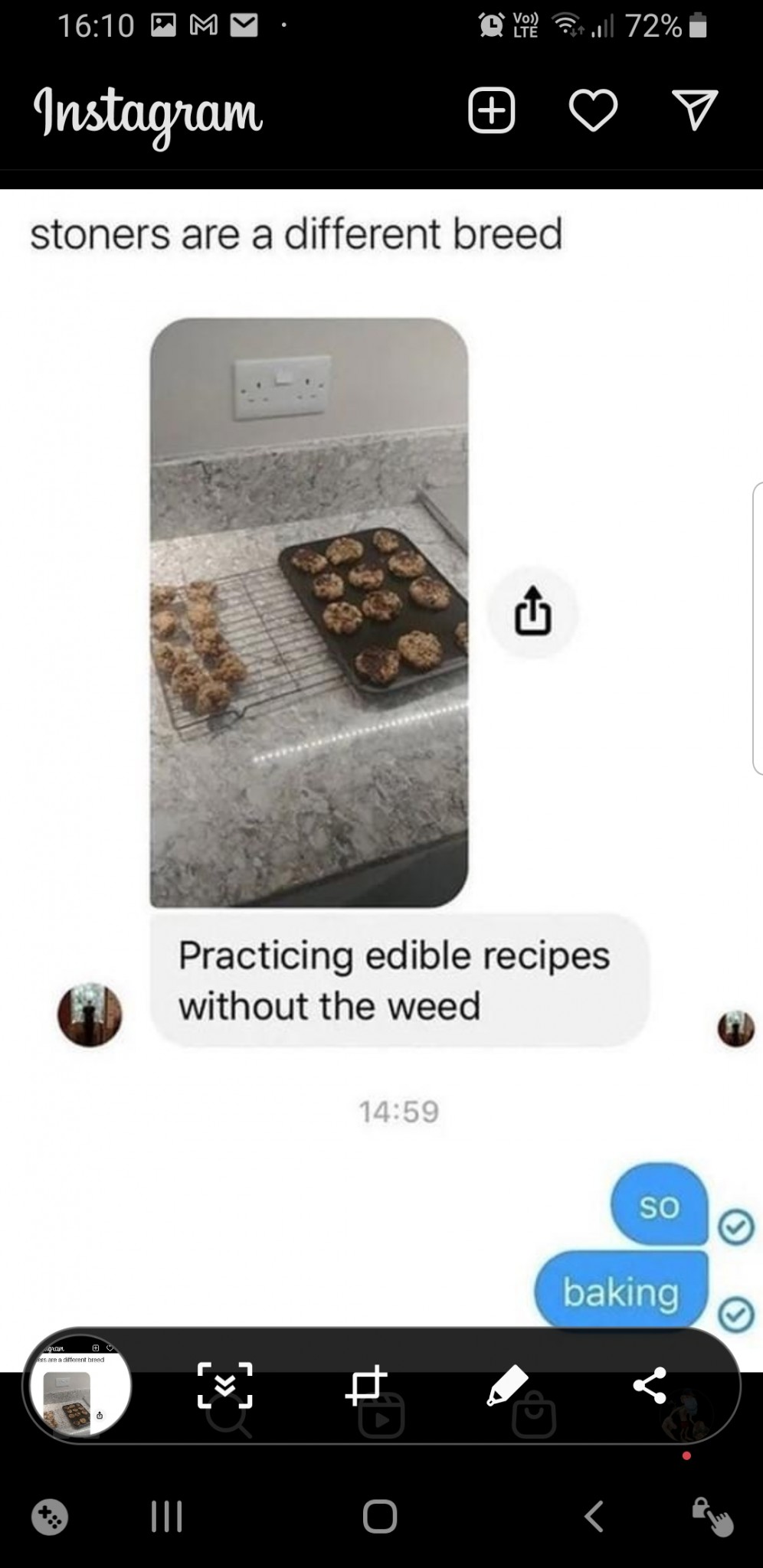Viewport: 763px width, 1568px height.
Task: Open Instagram direct messages
Action: pos(694,111)
